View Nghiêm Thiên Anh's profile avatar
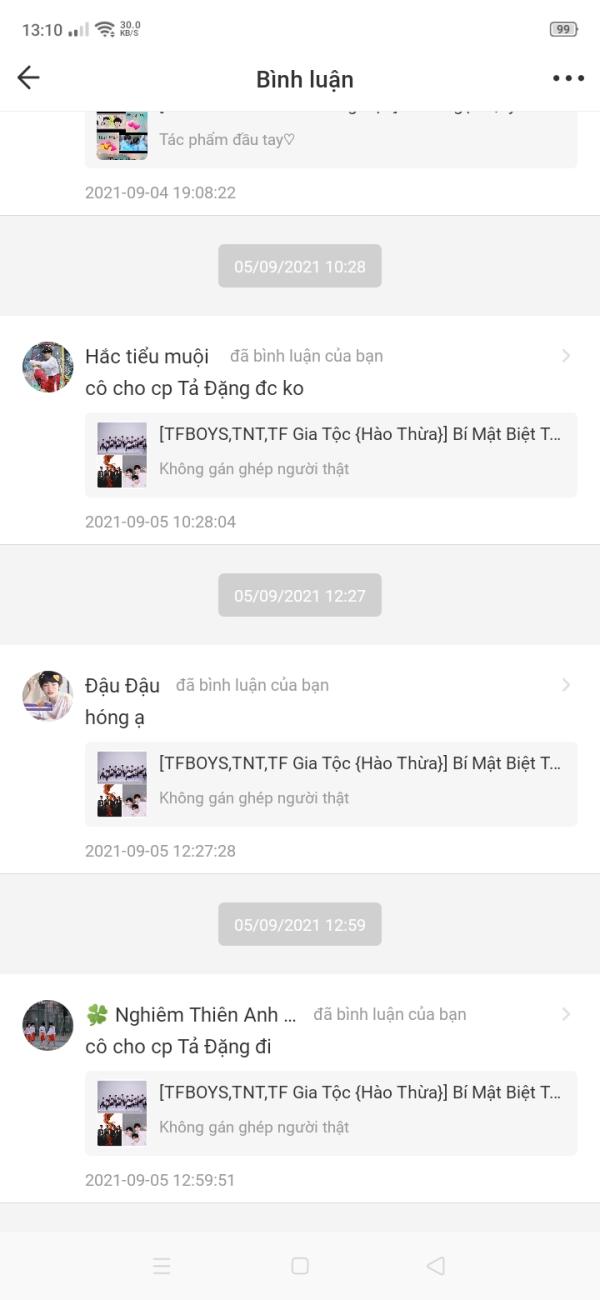The width and height of the screenshot is (600, 1300). pyautogui.click(x=48, y=1025)
